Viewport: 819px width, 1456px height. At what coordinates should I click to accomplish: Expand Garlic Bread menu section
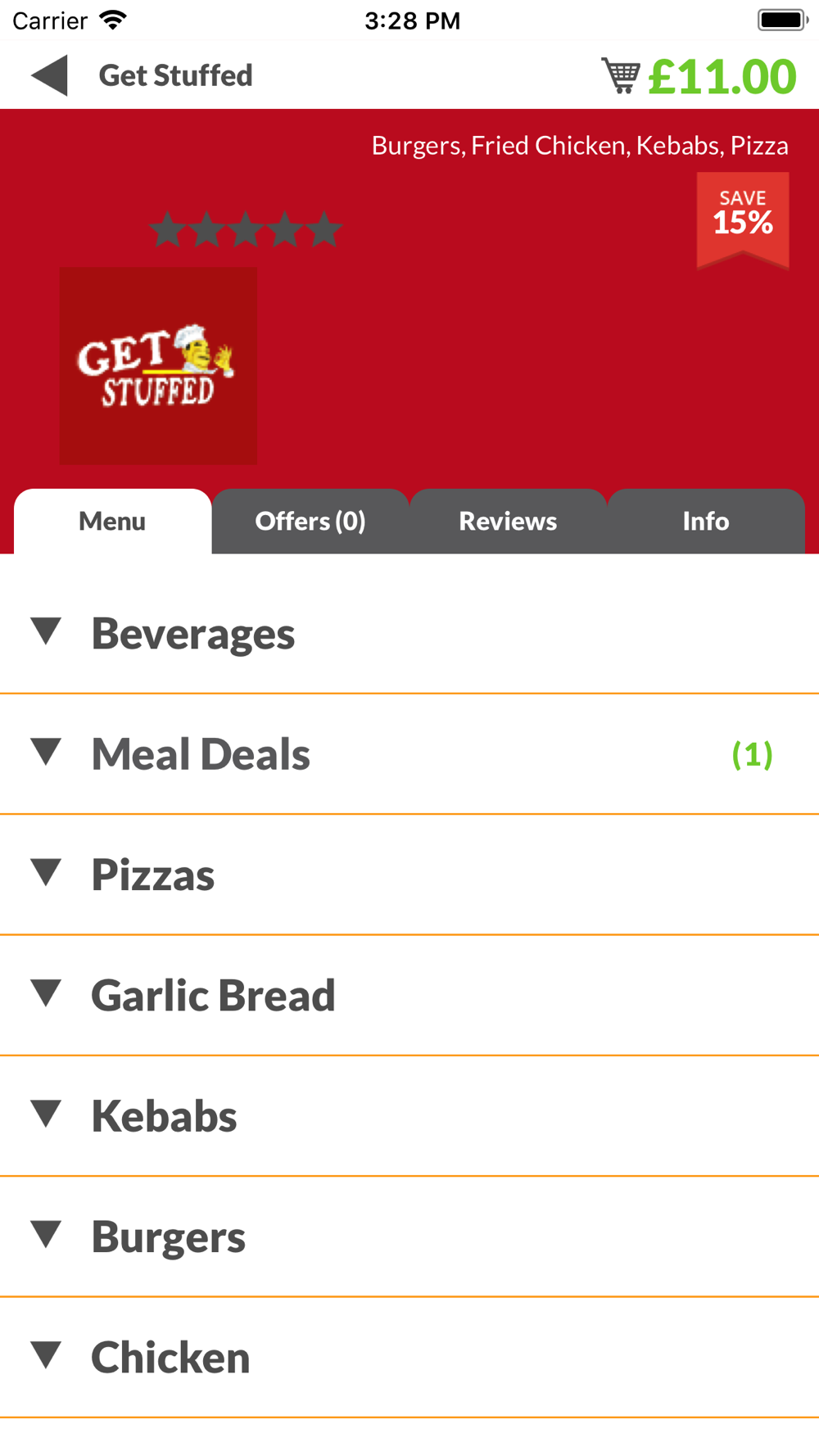pos(409,995)
